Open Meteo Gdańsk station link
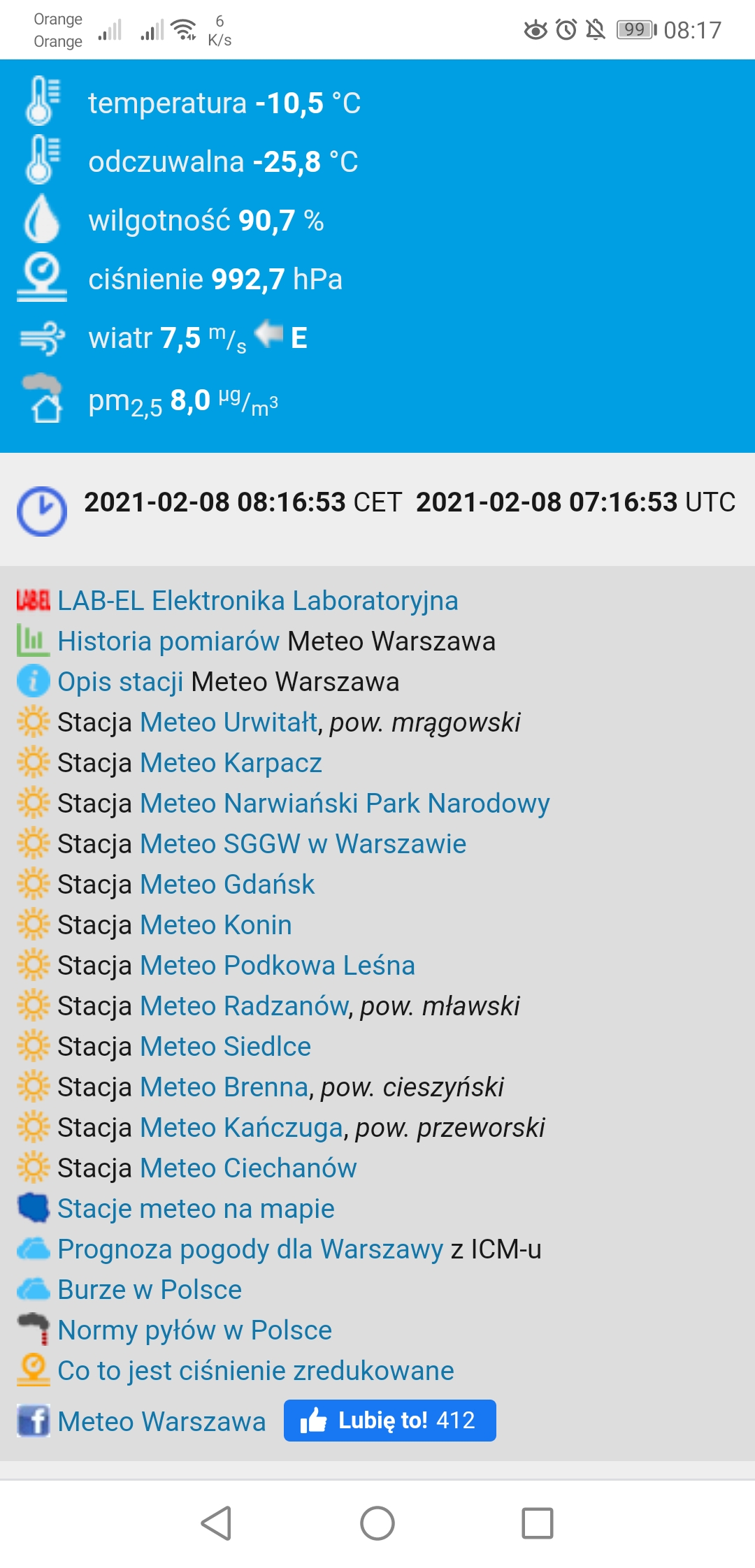The image size is (755, 1568). tap(227, 885)
